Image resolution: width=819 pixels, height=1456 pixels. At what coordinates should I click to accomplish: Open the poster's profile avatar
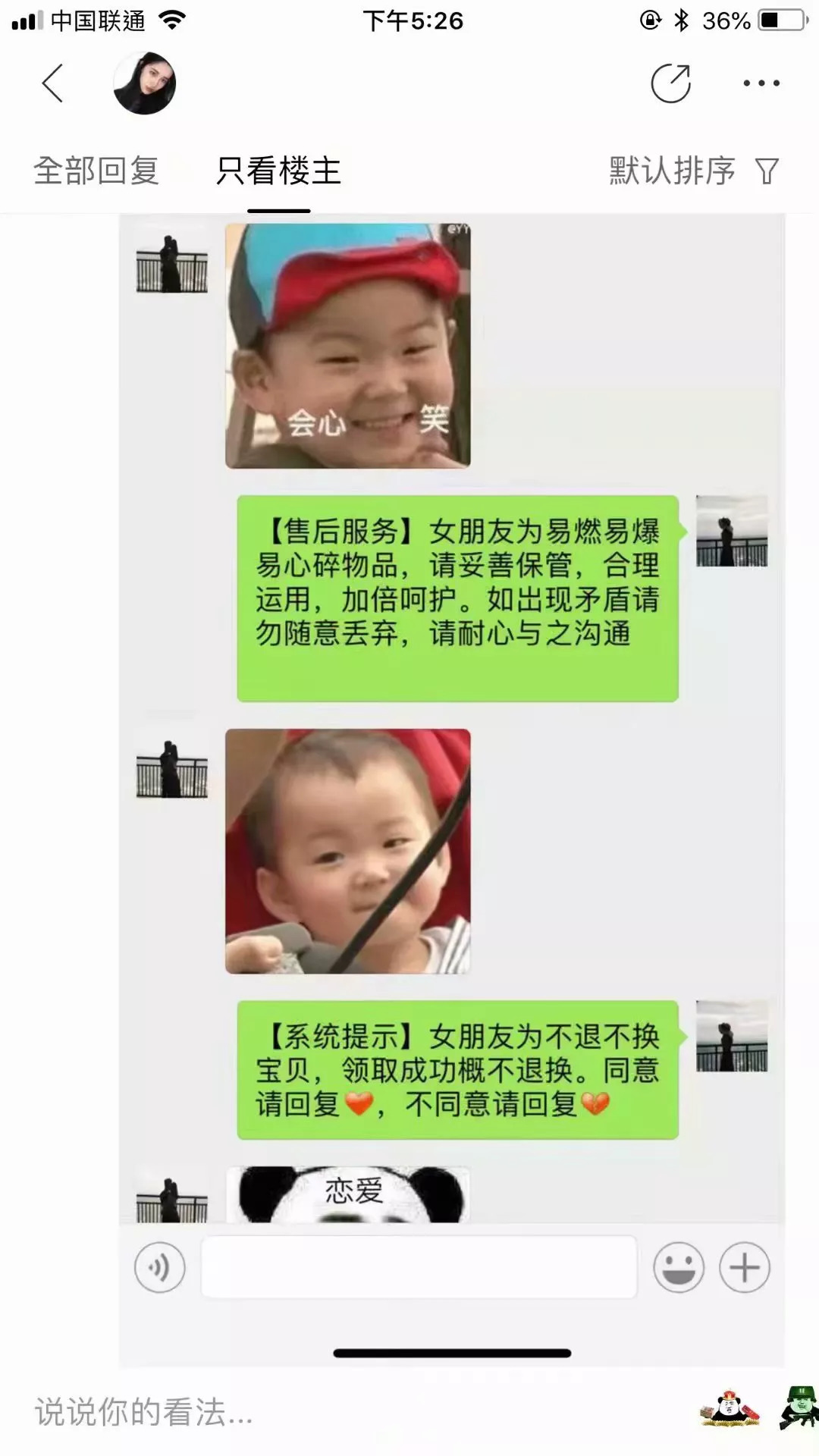(x=145, y=83)
